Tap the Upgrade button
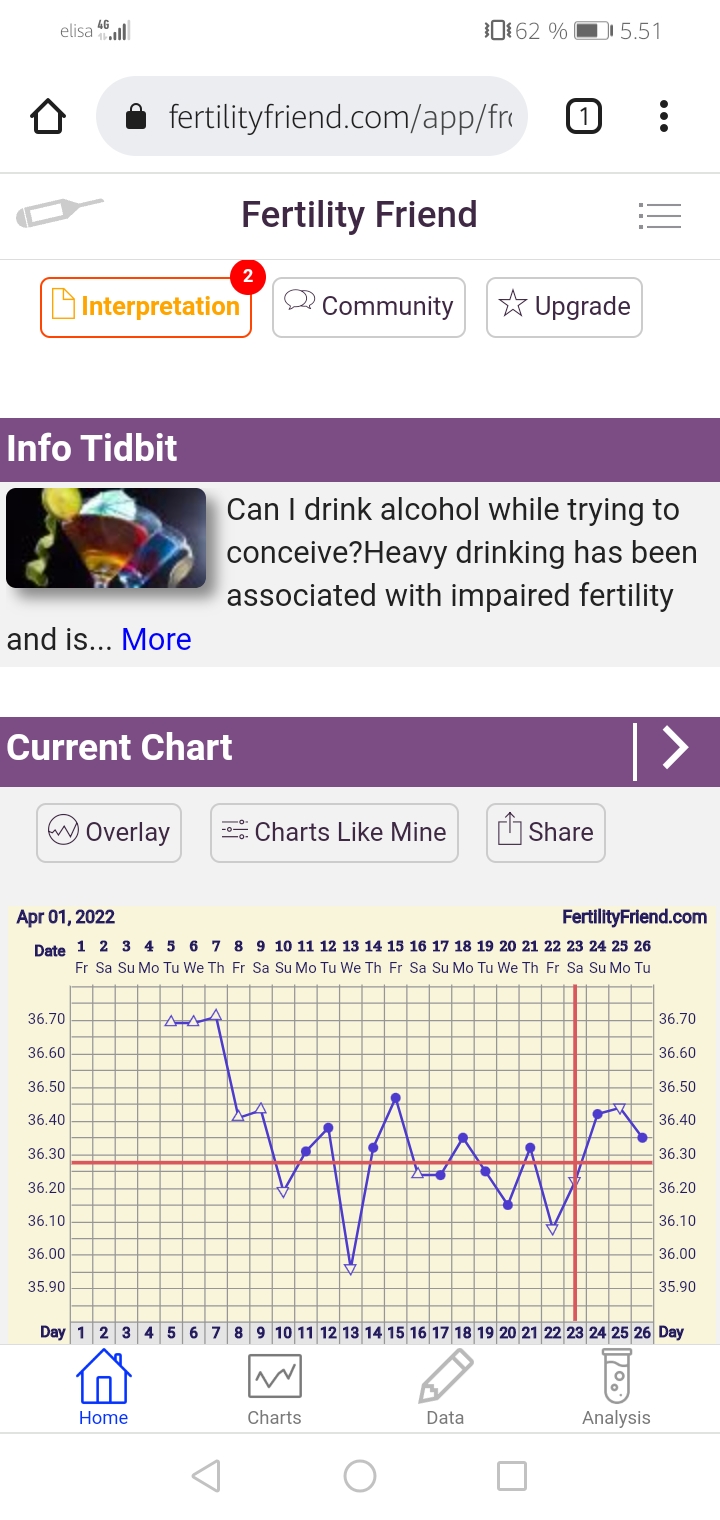 tap(564, 307)
